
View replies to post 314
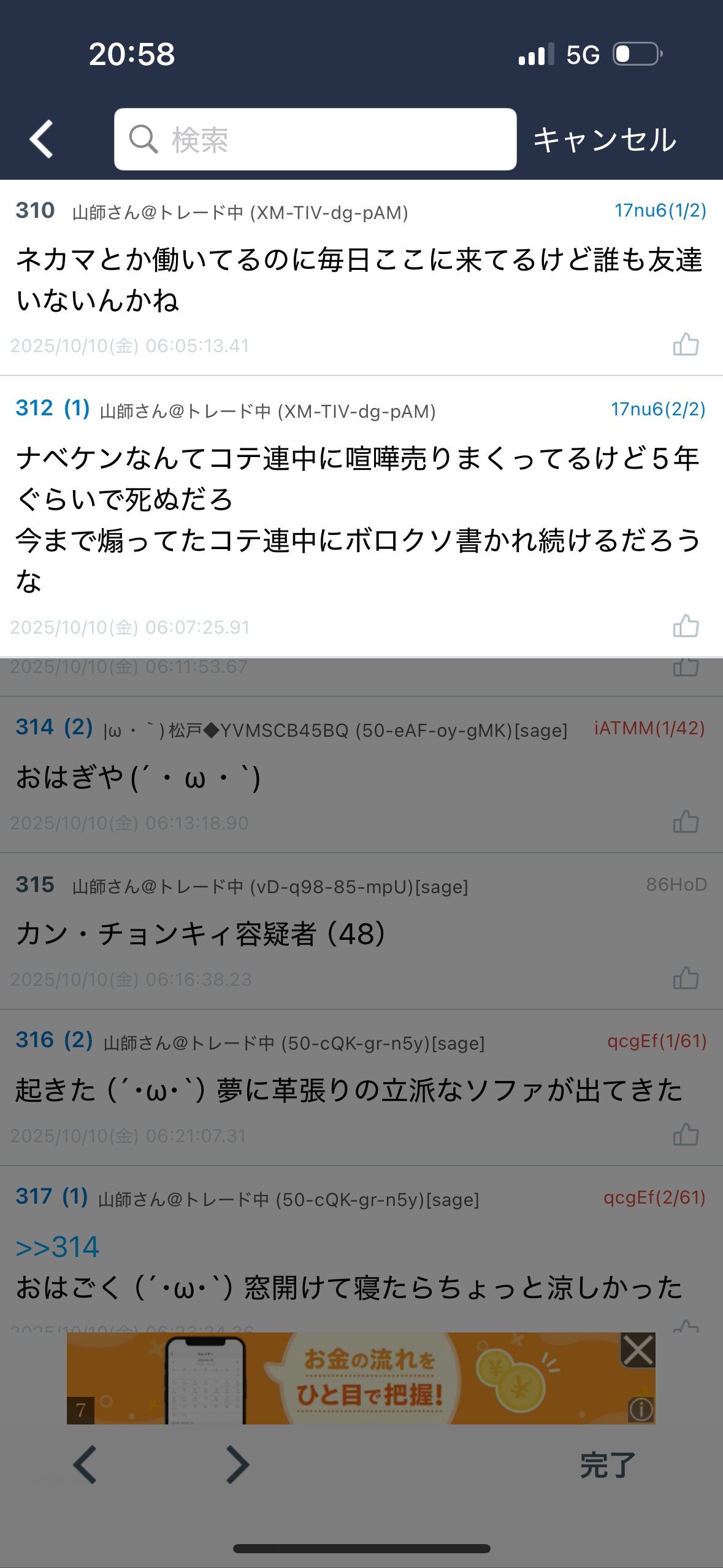pos(78,727)
